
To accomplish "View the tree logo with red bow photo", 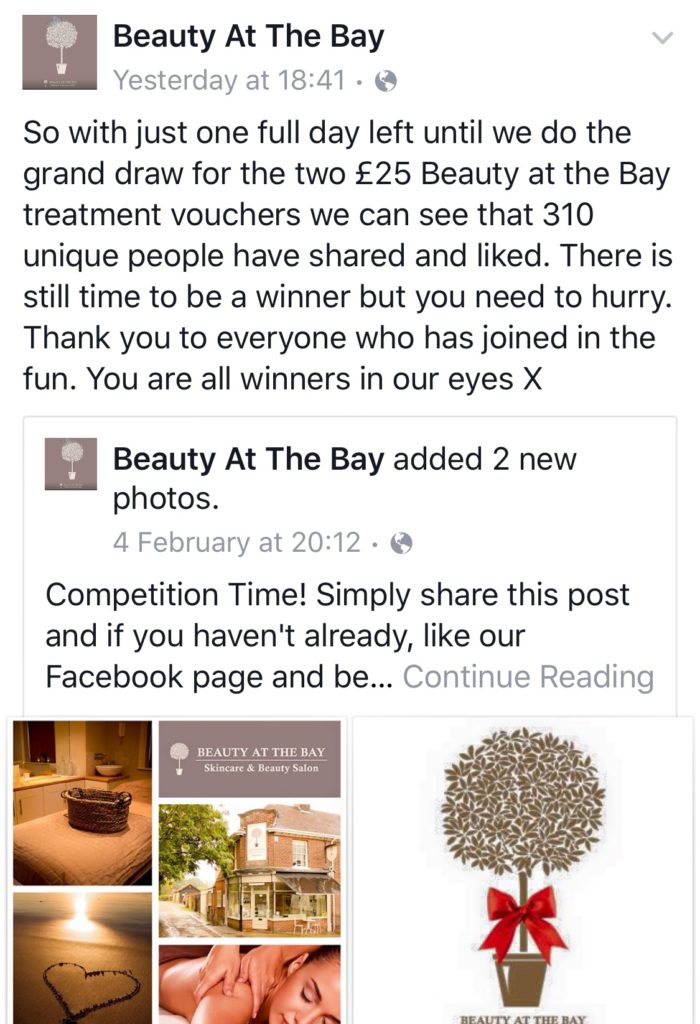I will (x=523, y=870).
